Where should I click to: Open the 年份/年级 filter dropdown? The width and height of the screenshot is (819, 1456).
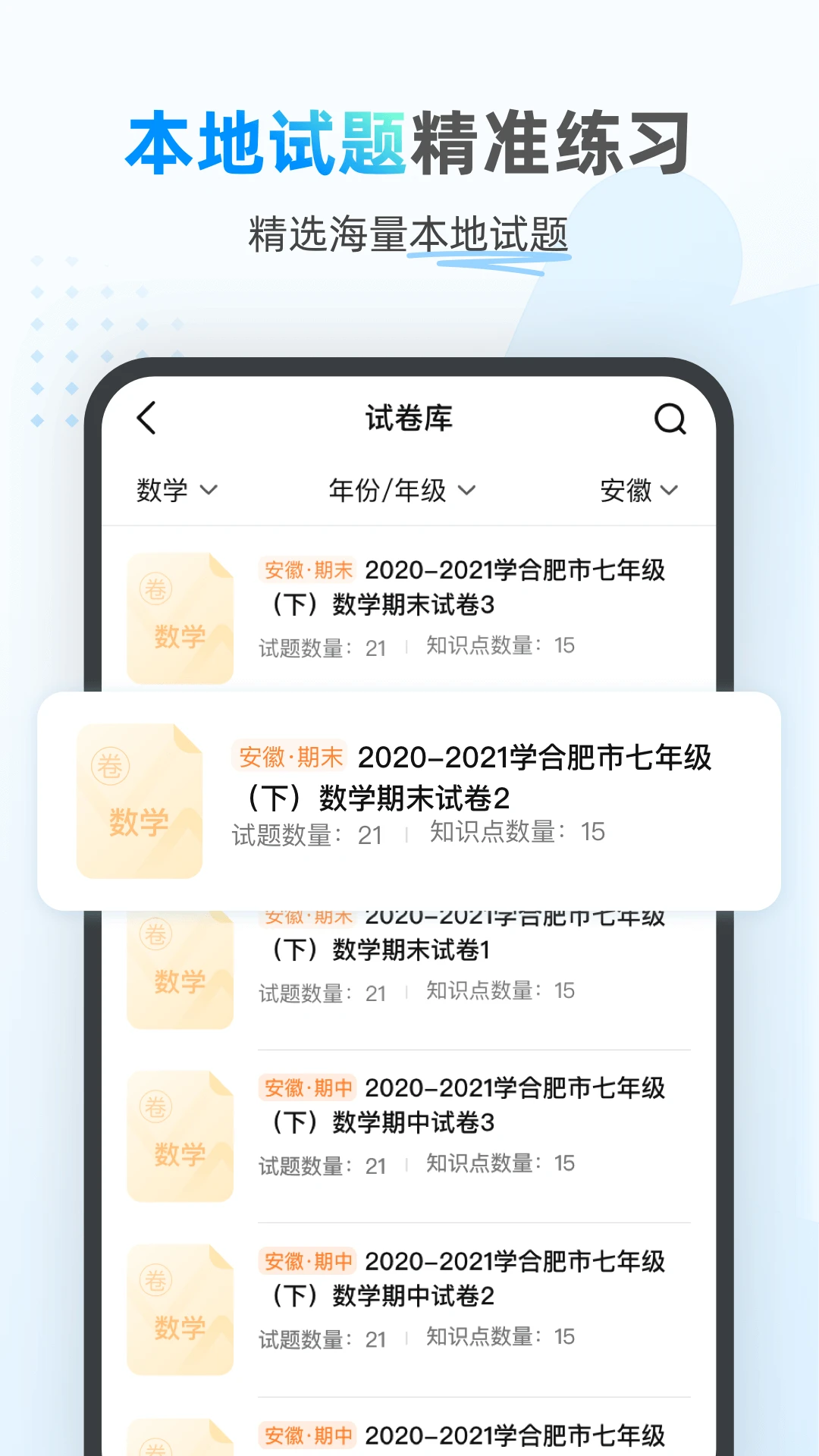pyautogui.click(x=402, y=491)
